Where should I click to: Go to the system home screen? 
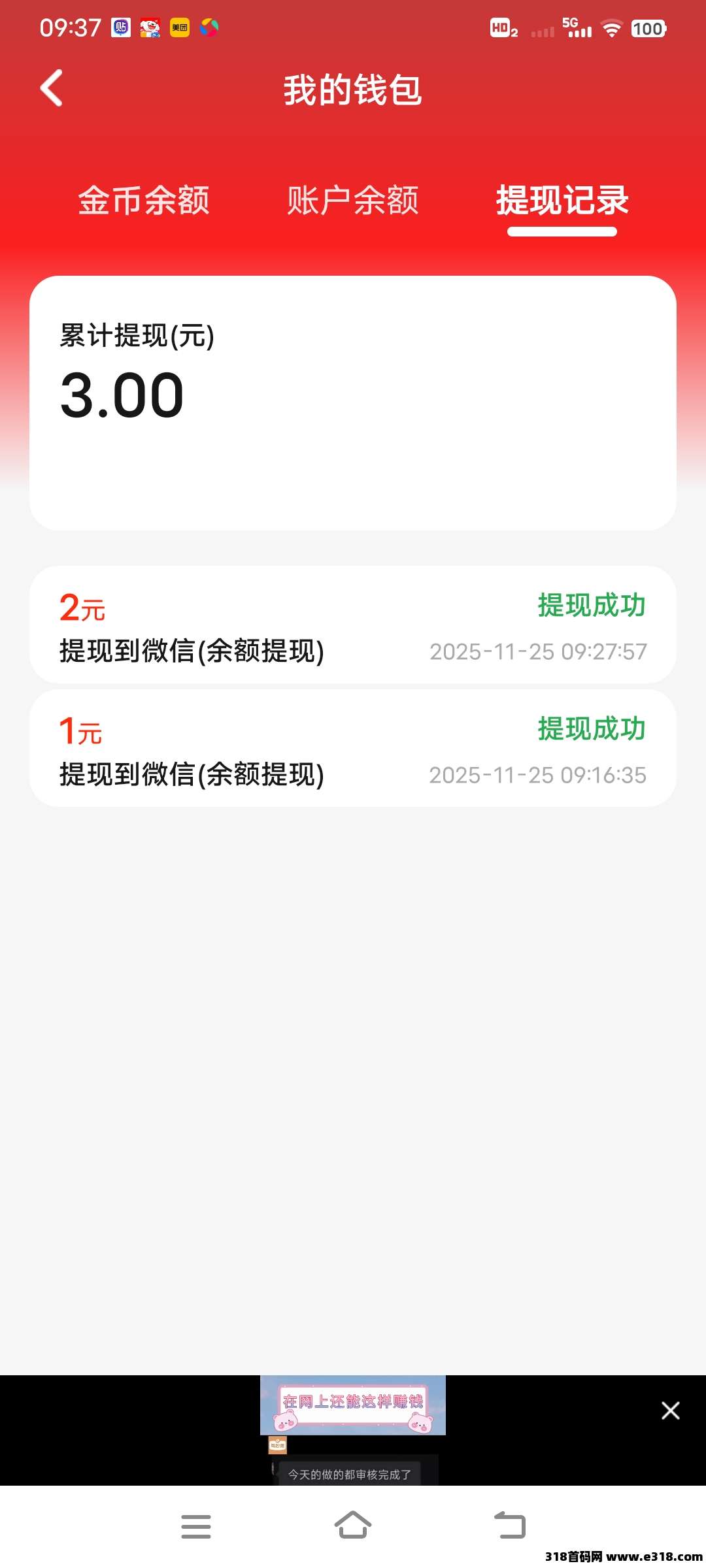[x=353, y=1526]
